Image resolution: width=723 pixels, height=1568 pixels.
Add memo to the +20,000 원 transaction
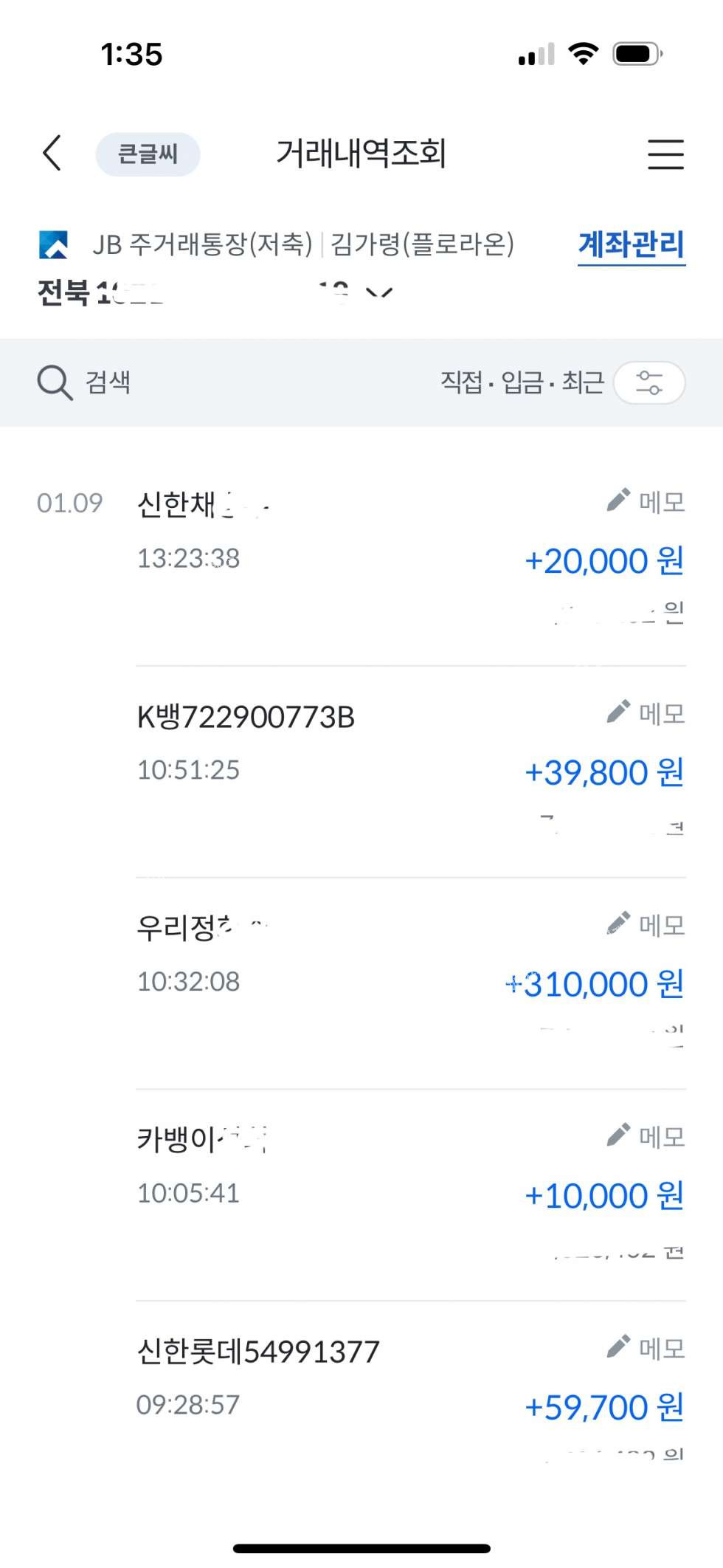click(x=646, y=502)
